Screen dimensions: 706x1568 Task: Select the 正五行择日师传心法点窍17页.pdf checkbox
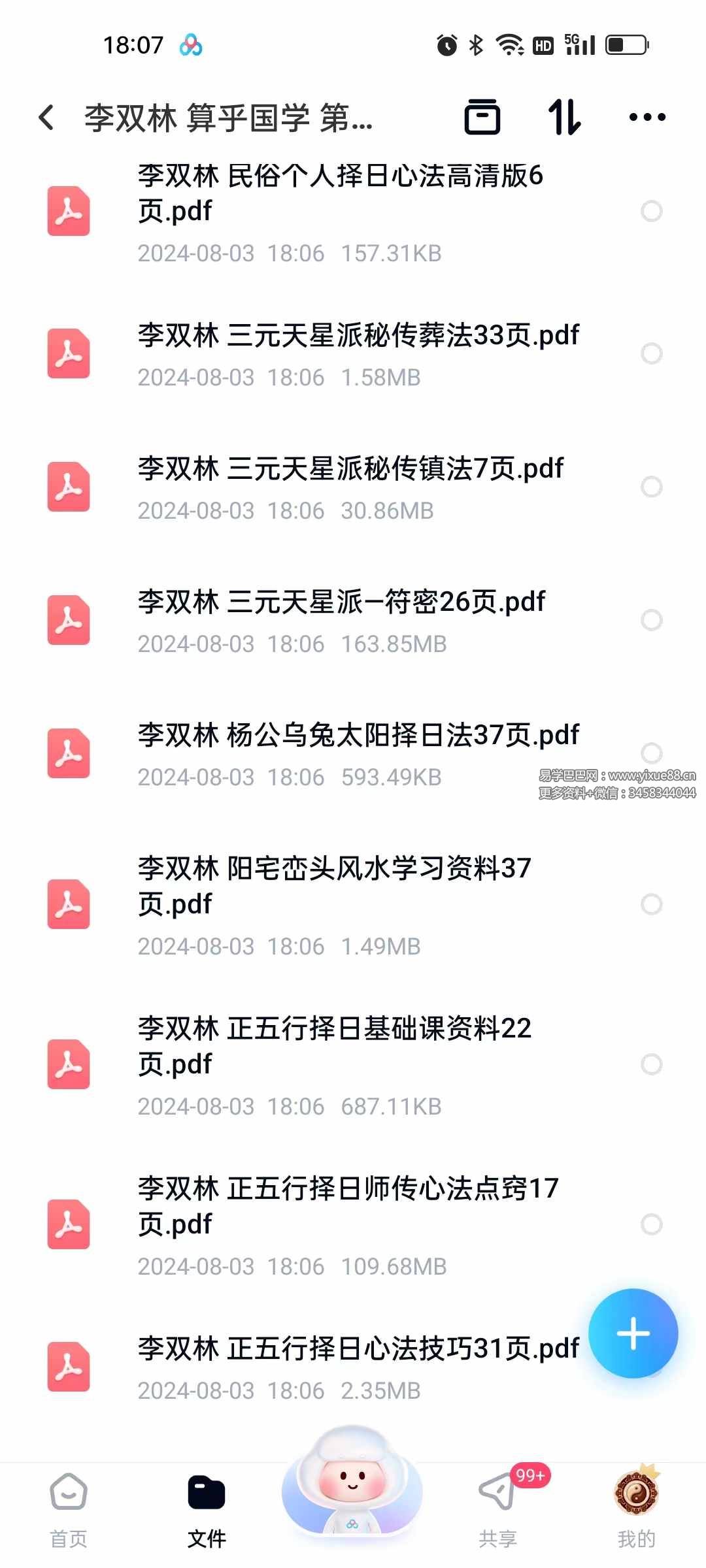pyautogui.click(x=651, y=1224)
